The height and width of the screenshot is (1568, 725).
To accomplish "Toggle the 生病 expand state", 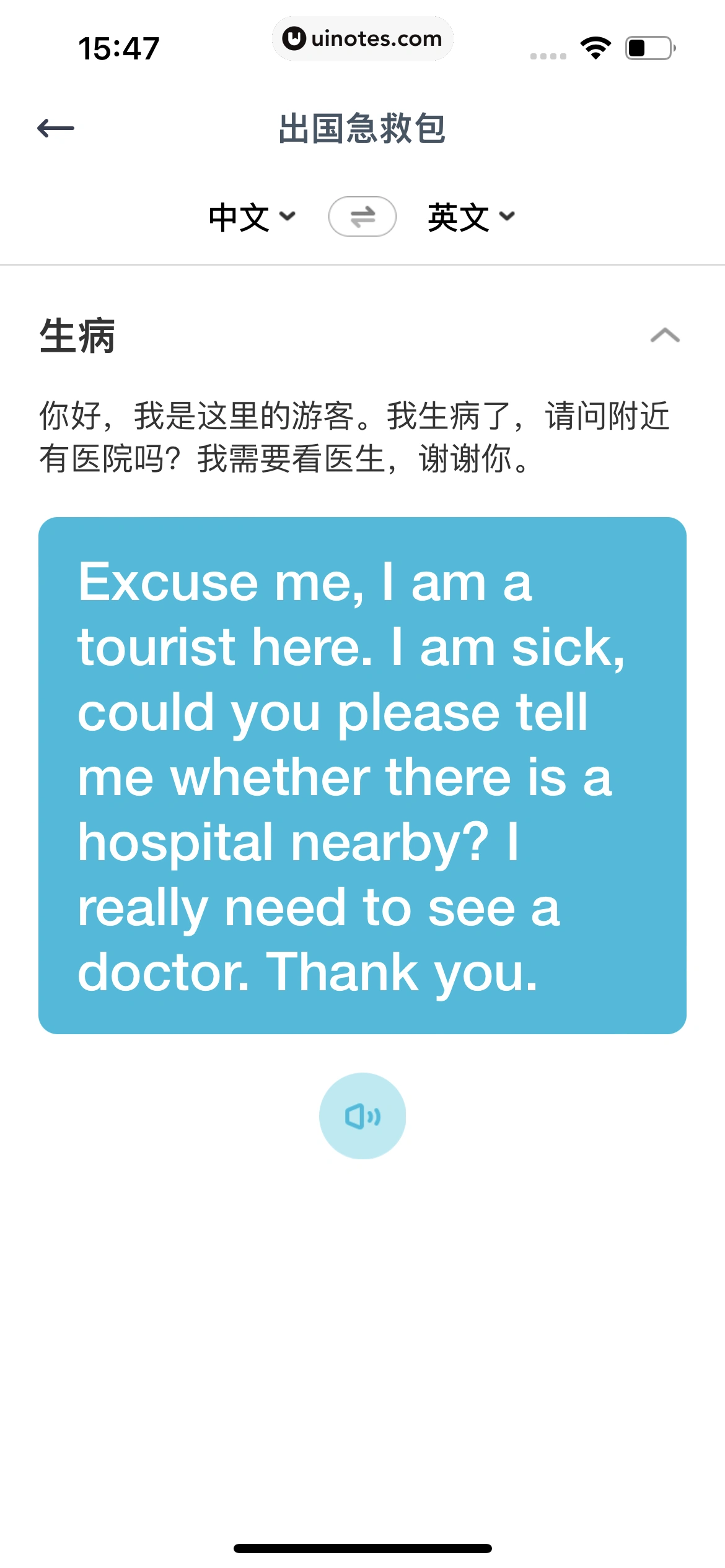I will pos(664,335).
